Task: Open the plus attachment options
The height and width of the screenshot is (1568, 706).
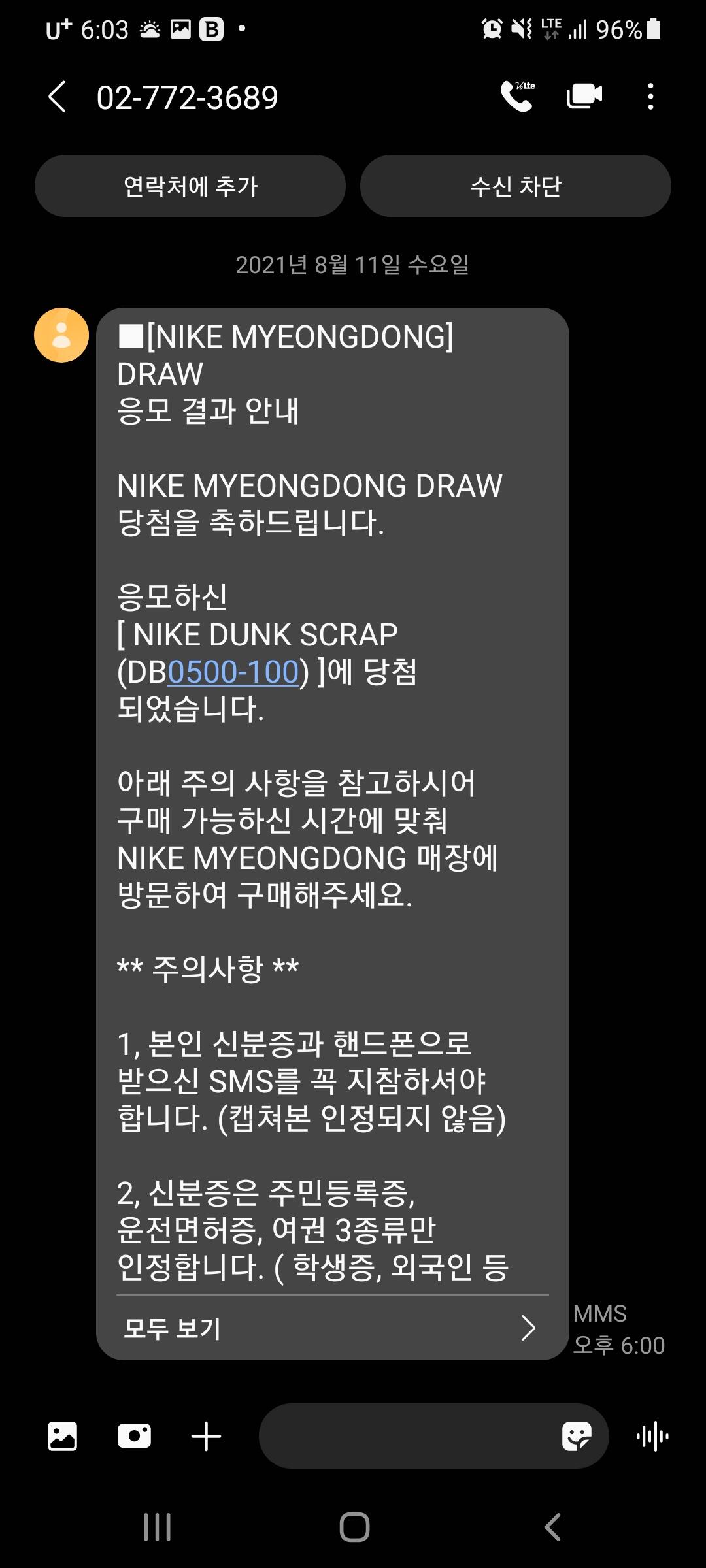Action: (x=206, y=1437)
